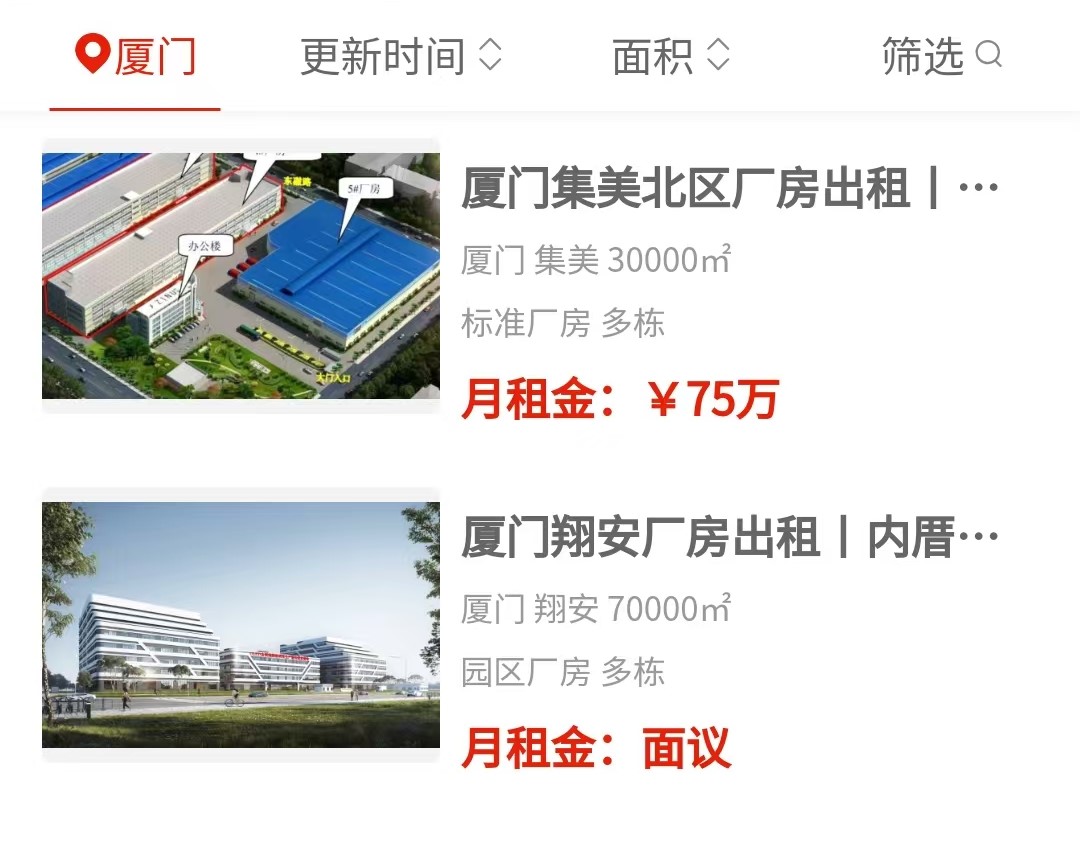Sort listings by 更新时间
The height and width of the screenshot is (848, 1080).
click(400, 56)
